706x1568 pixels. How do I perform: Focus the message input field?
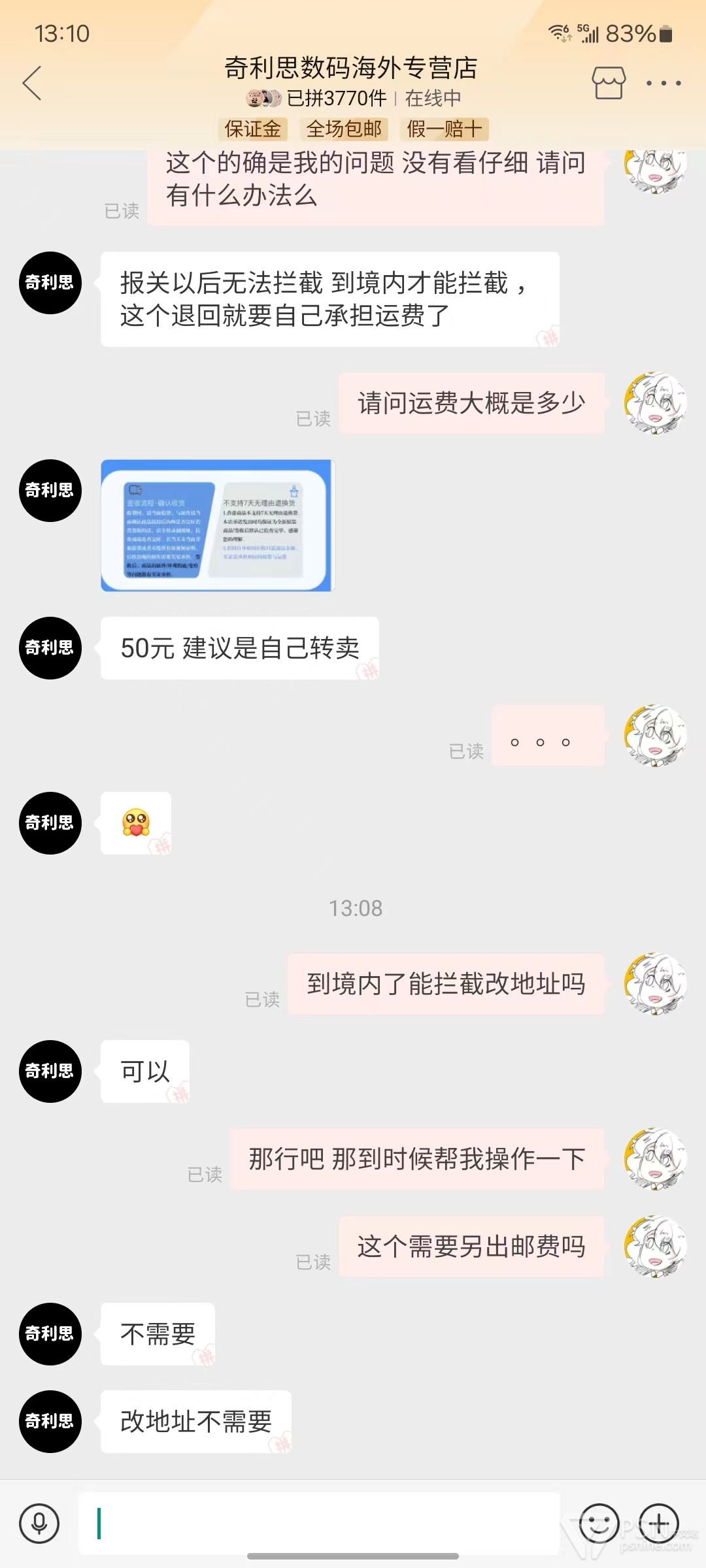click(x=319, y=1524)
